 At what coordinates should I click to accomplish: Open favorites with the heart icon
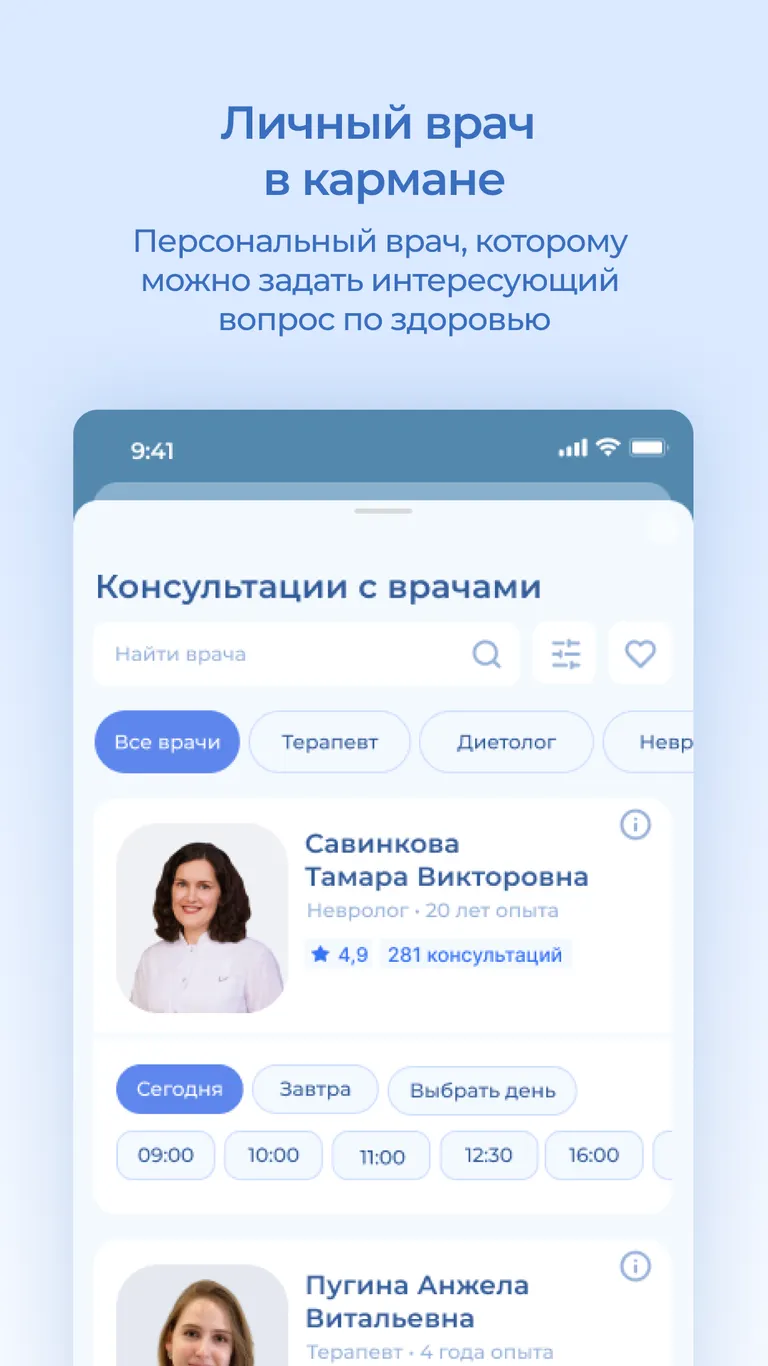639,654
